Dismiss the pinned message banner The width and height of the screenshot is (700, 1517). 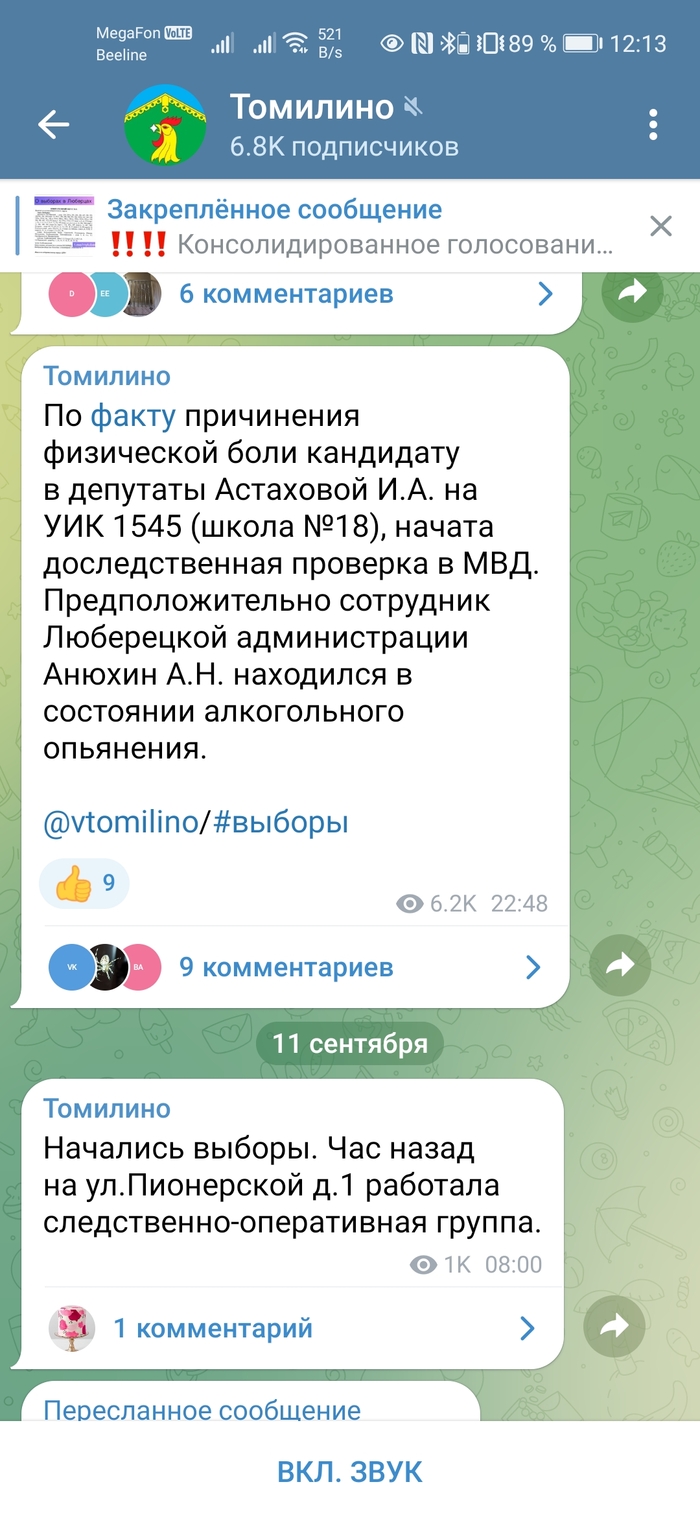pyautogui.click(x=661, y=226)
